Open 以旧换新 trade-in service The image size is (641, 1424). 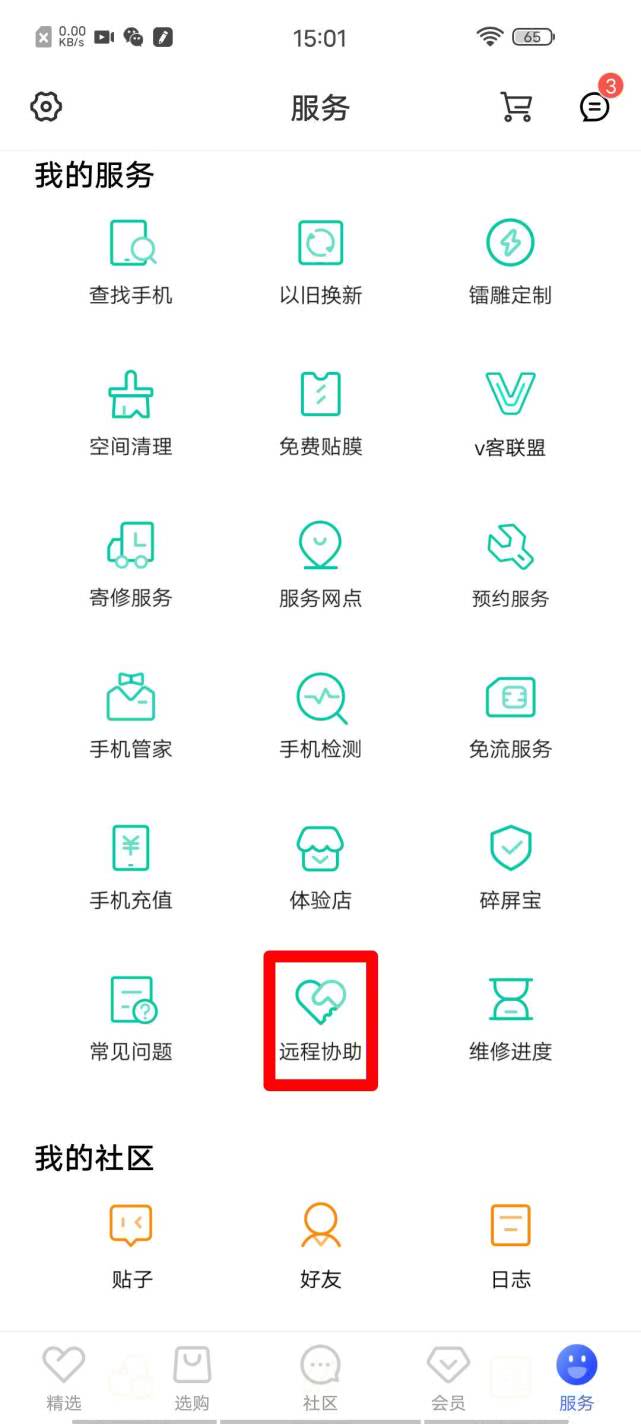click(x=320, y=261)
